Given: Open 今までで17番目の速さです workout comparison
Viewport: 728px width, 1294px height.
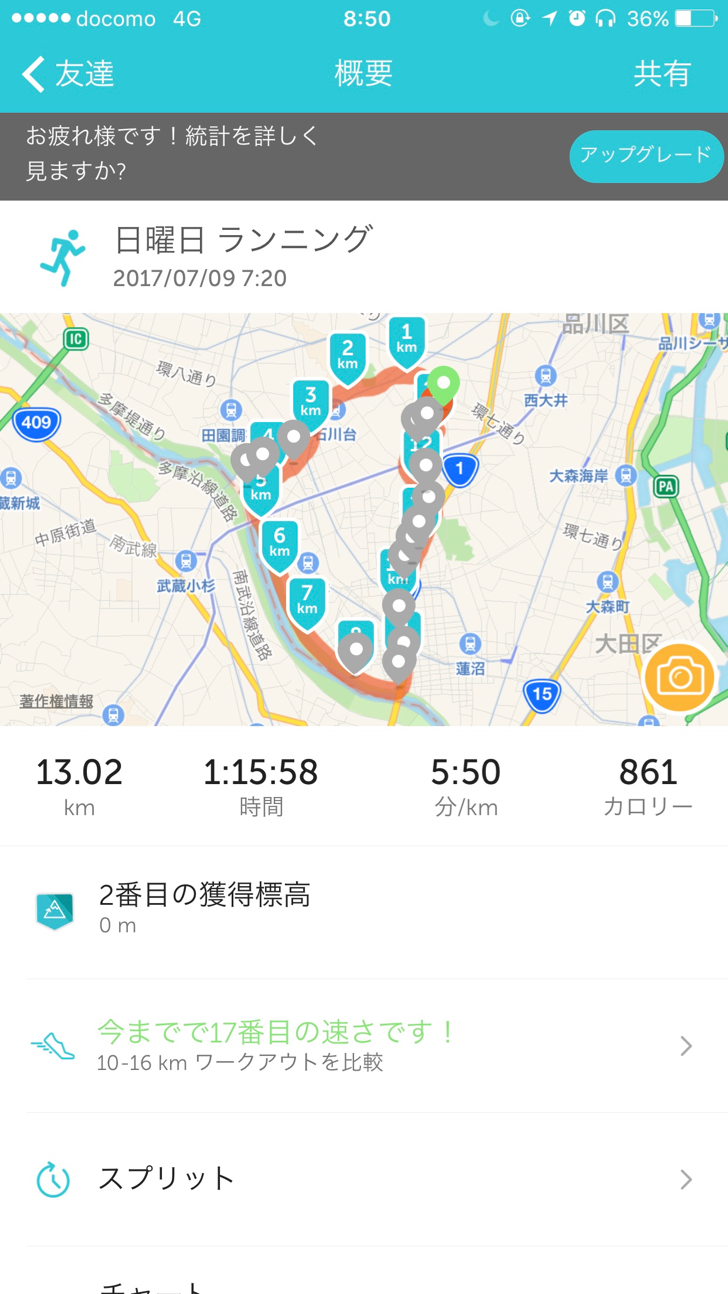Looking at the screenshot, I should pos(364,1045).
